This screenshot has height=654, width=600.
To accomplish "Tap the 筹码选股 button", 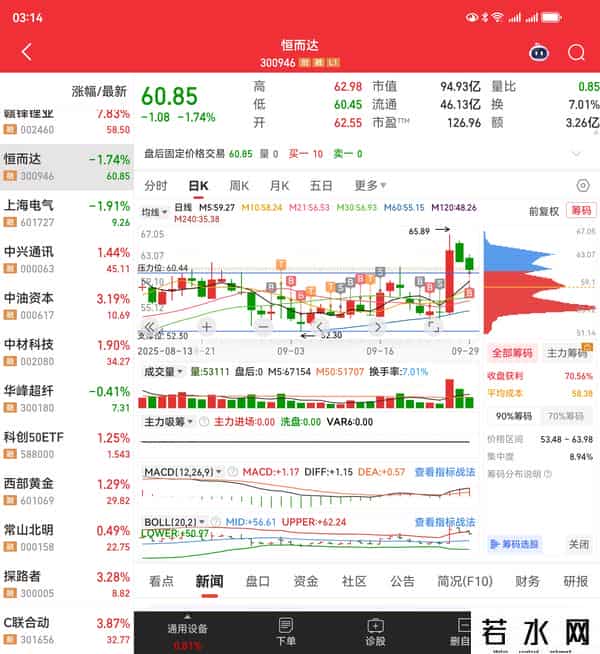I will point(513,545).
